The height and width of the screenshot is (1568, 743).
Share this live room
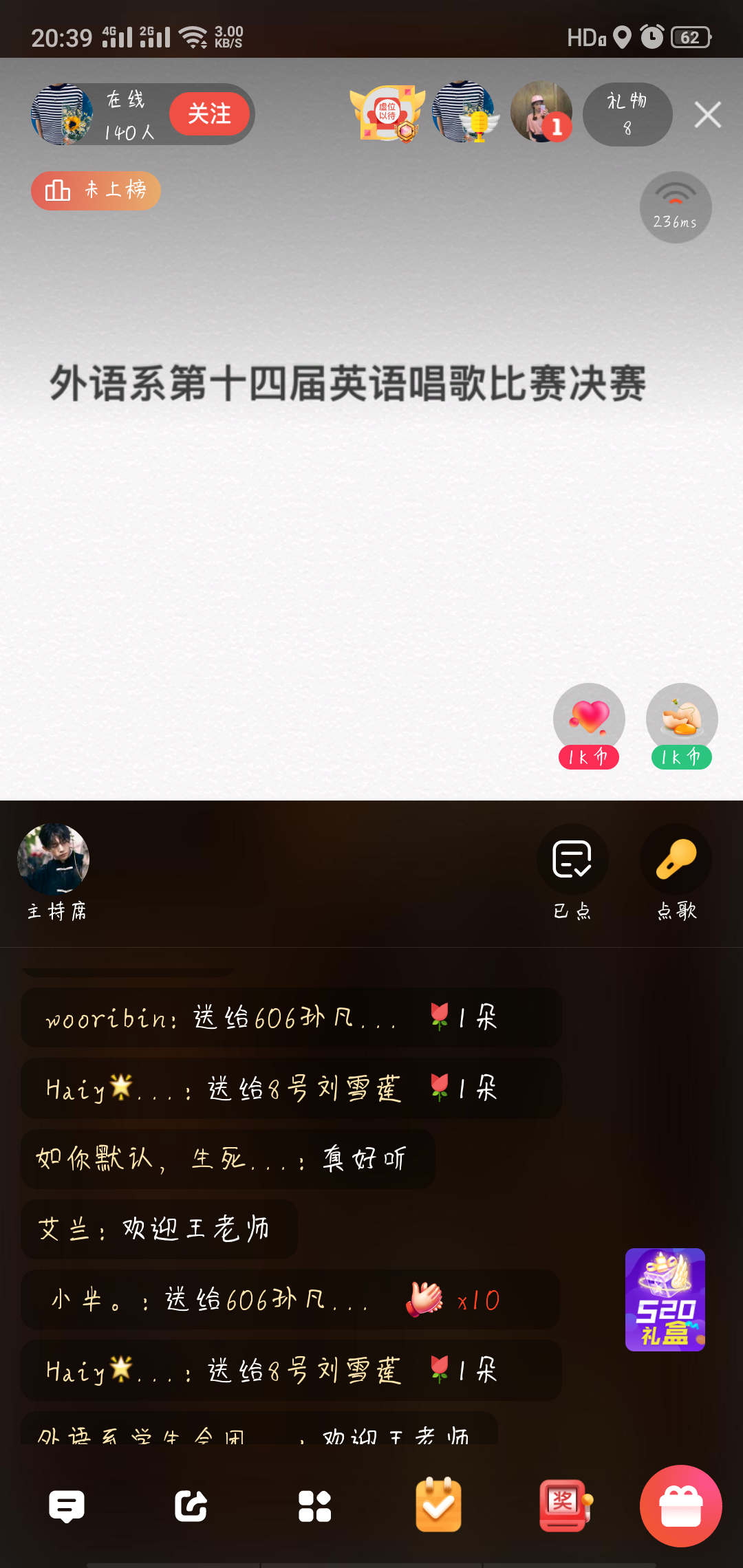[x=191, y=1506]
